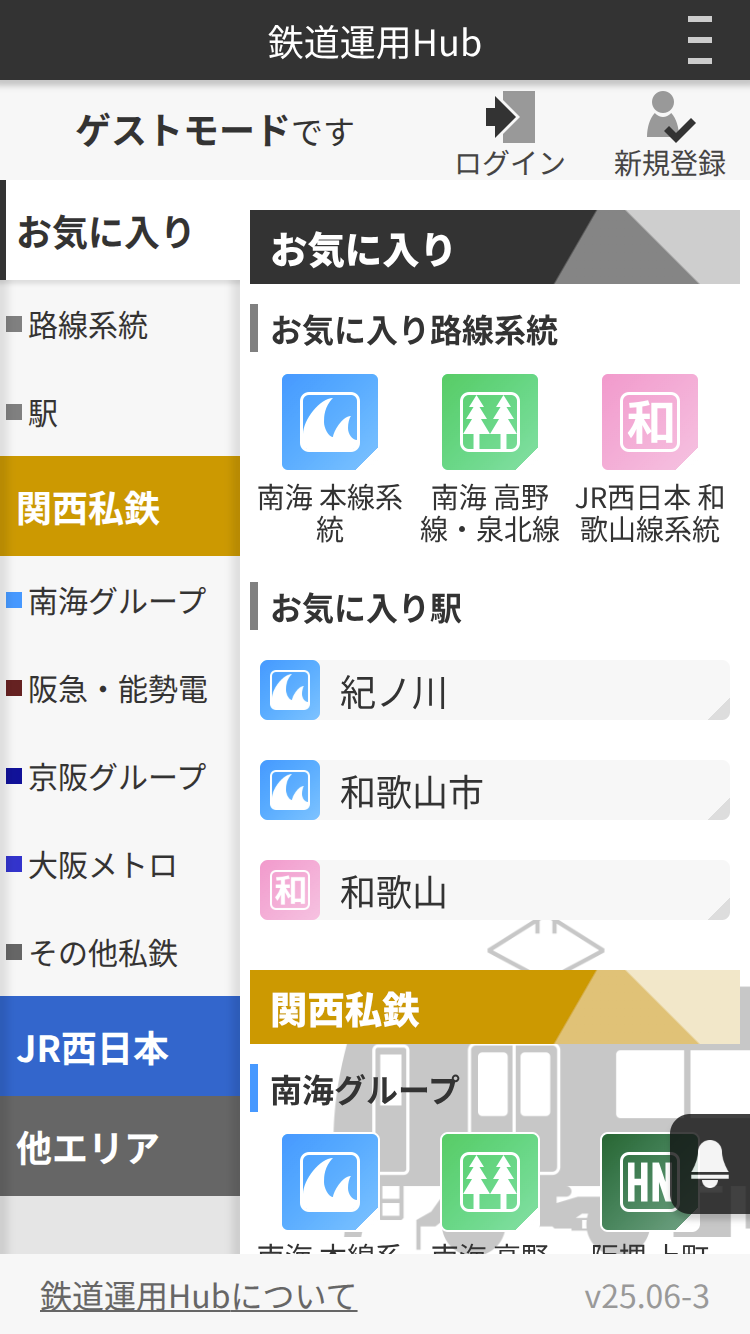
Task: Open 新規登録 to sign up
Action: [x=670, y=134]
